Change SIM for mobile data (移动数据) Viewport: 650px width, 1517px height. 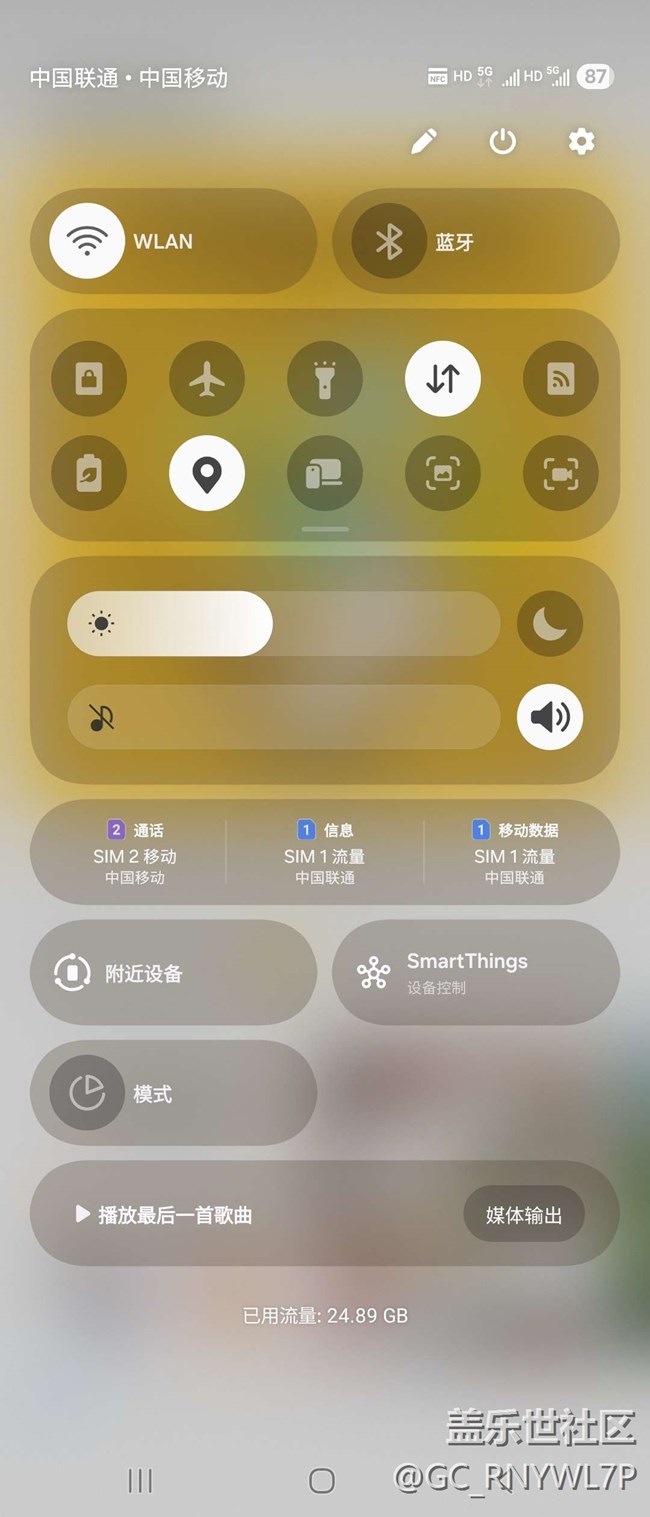pos(515,853)
